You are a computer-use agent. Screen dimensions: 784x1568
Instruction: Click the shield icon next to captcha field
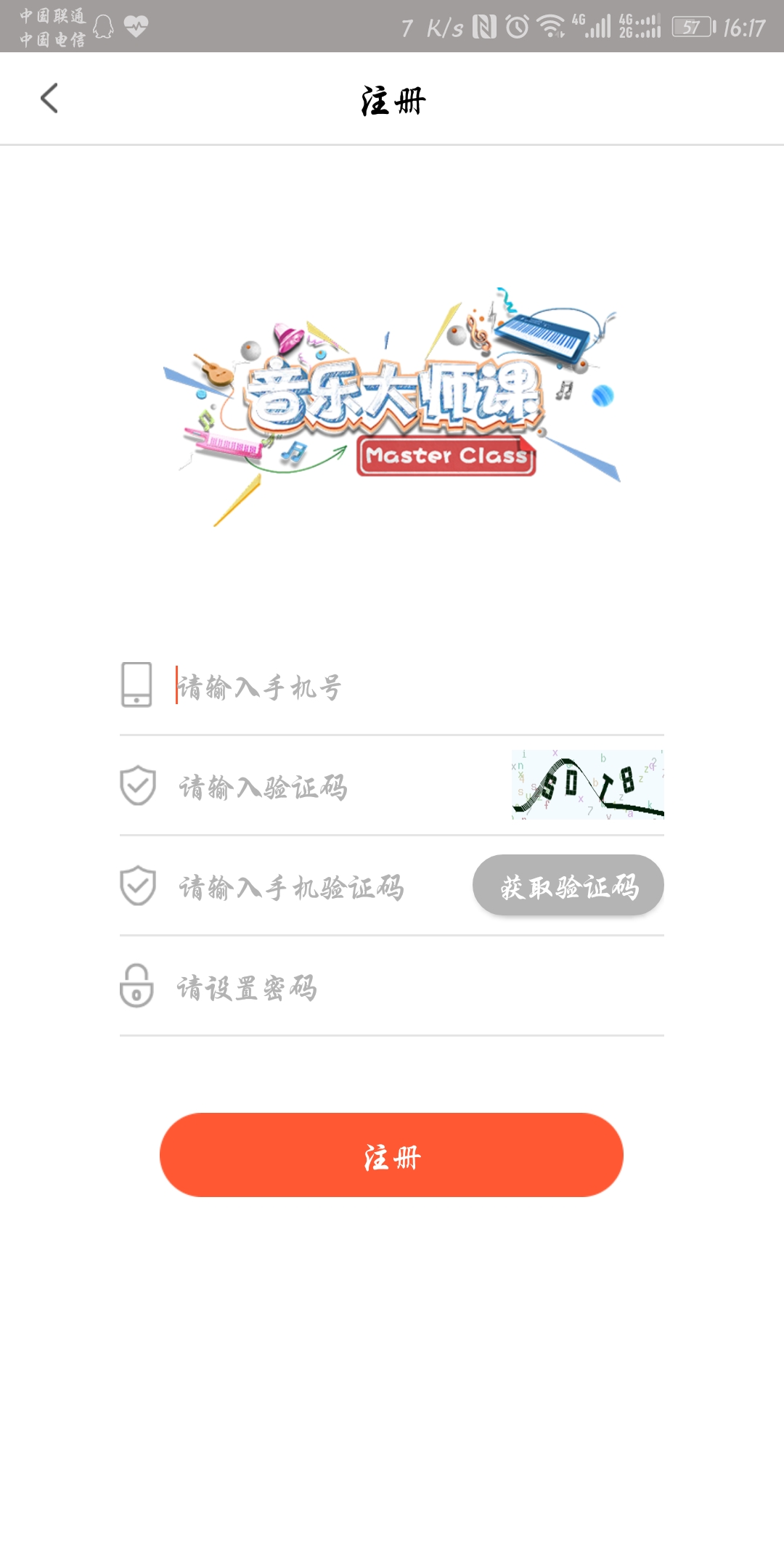point(137,786)
